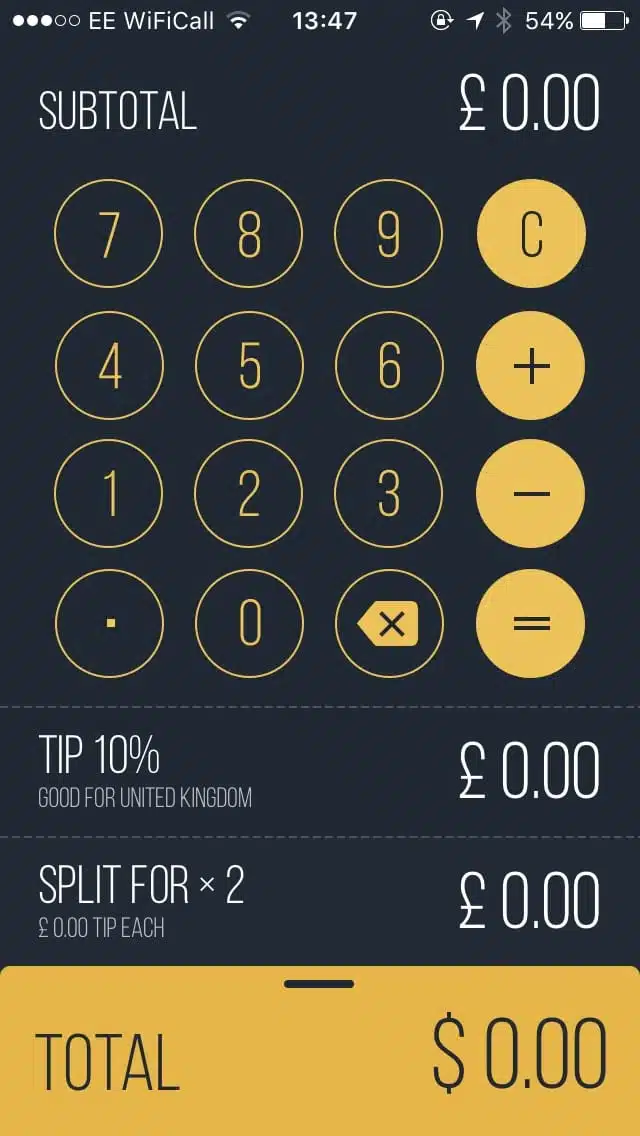
Task: Tap the number 8 key
Action: point(249,235)
